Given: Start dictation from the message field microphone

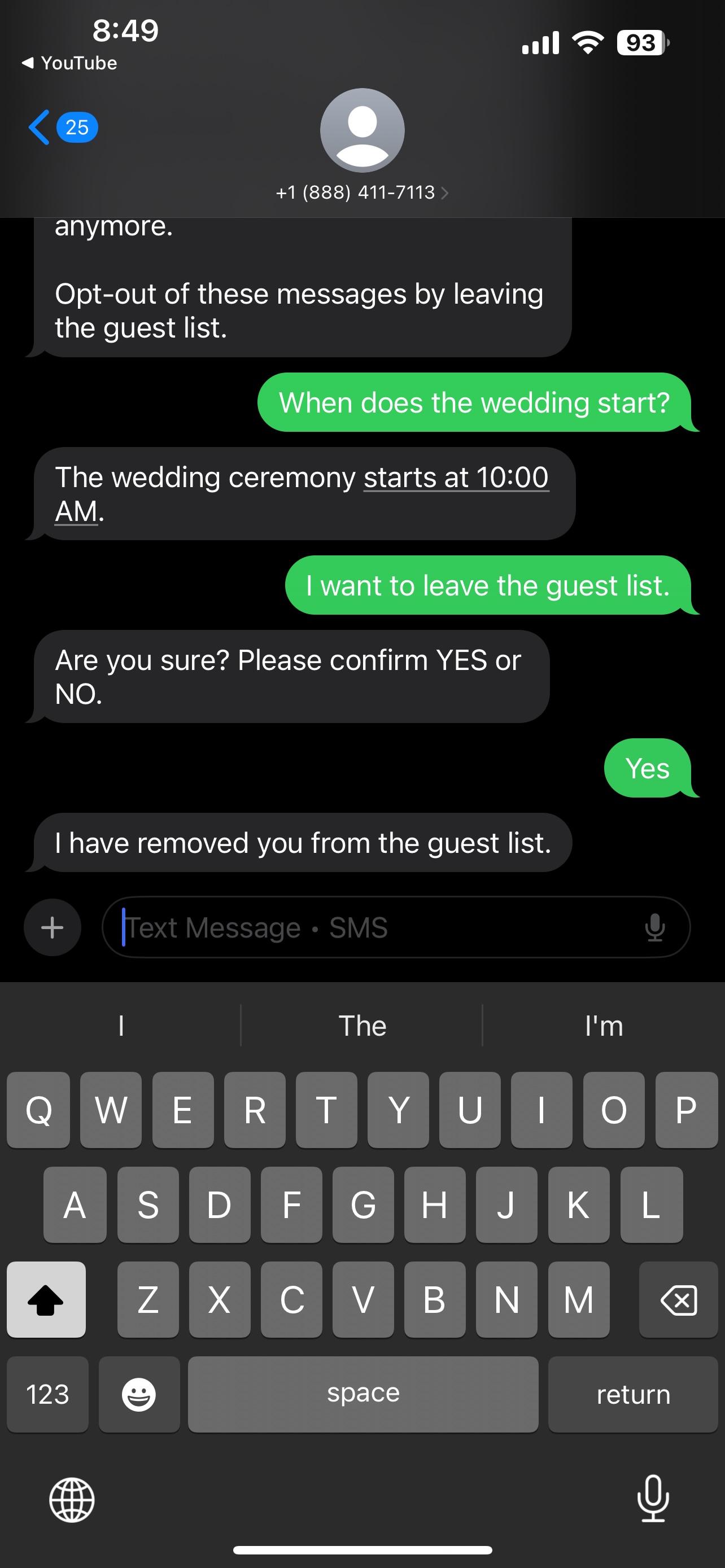Looking at the screenshot, I should [654, 927].
